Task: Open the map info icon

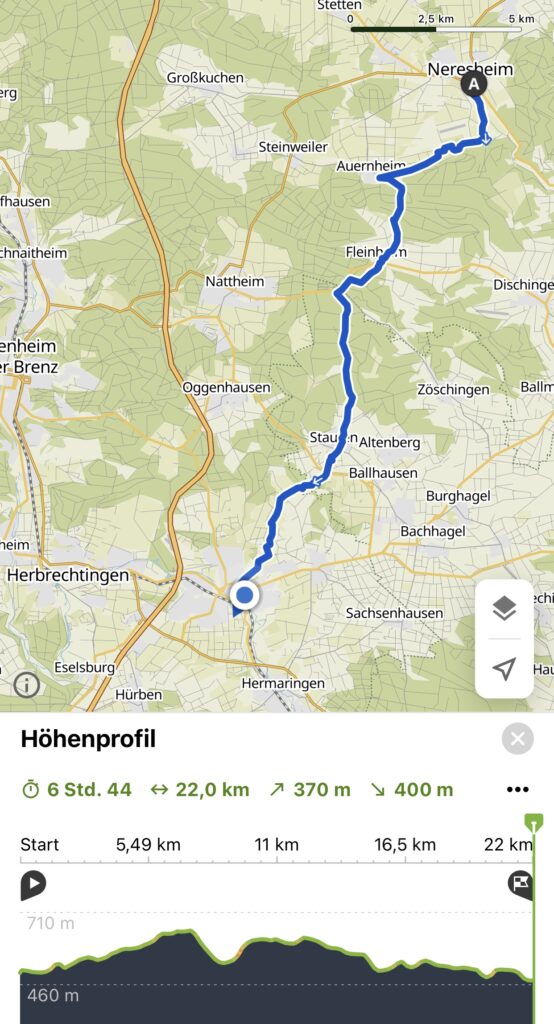Action: [27, 685]
